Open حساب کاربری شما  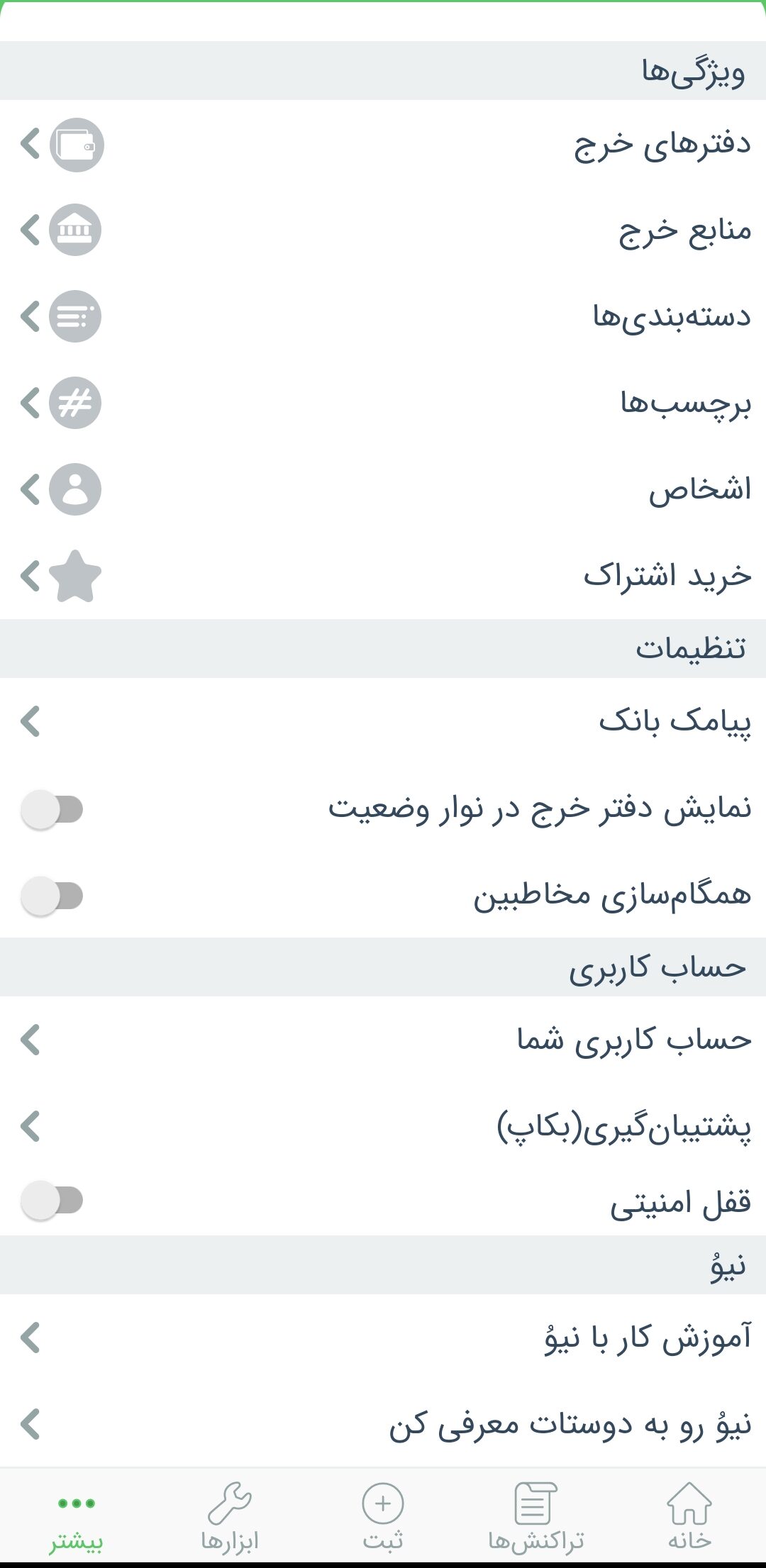pos(383,1040)
